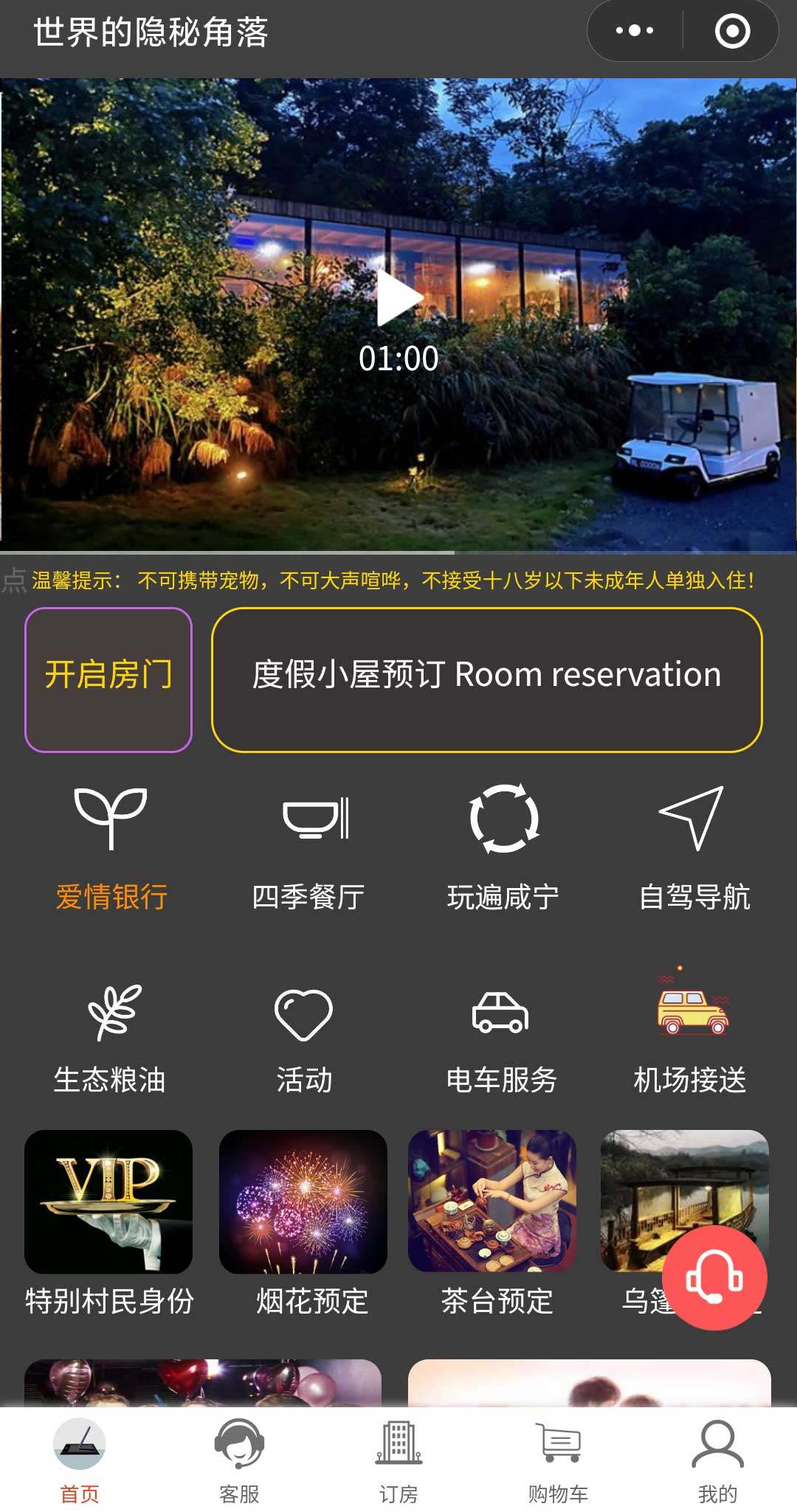This screenshot has height=1512, width=797.
Task: Open 茶台预定 tea table booking
Action: pos(492,1221)
